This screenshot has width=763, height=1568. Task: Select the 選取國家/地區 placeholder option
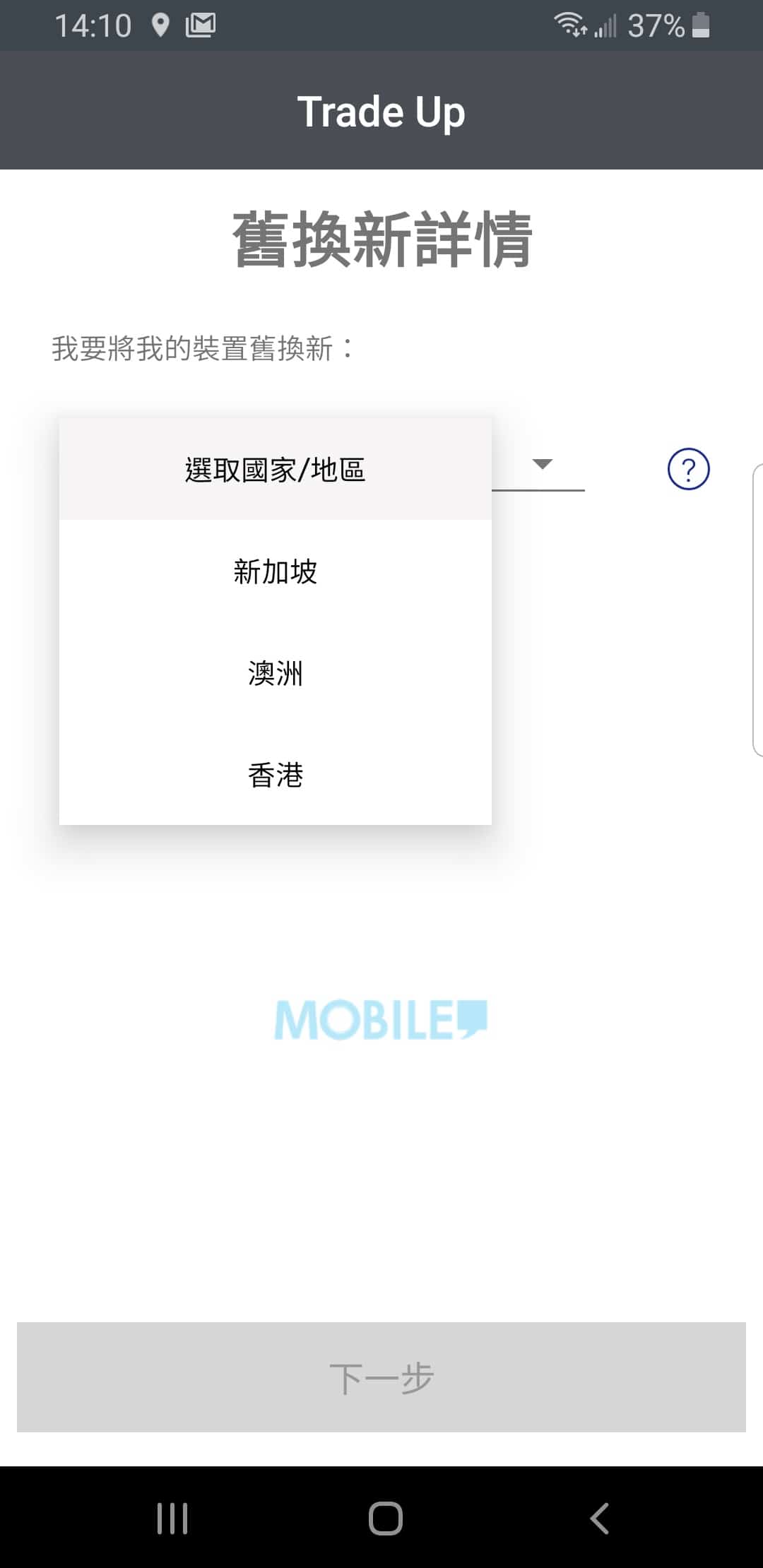click(x=276, y=470)
